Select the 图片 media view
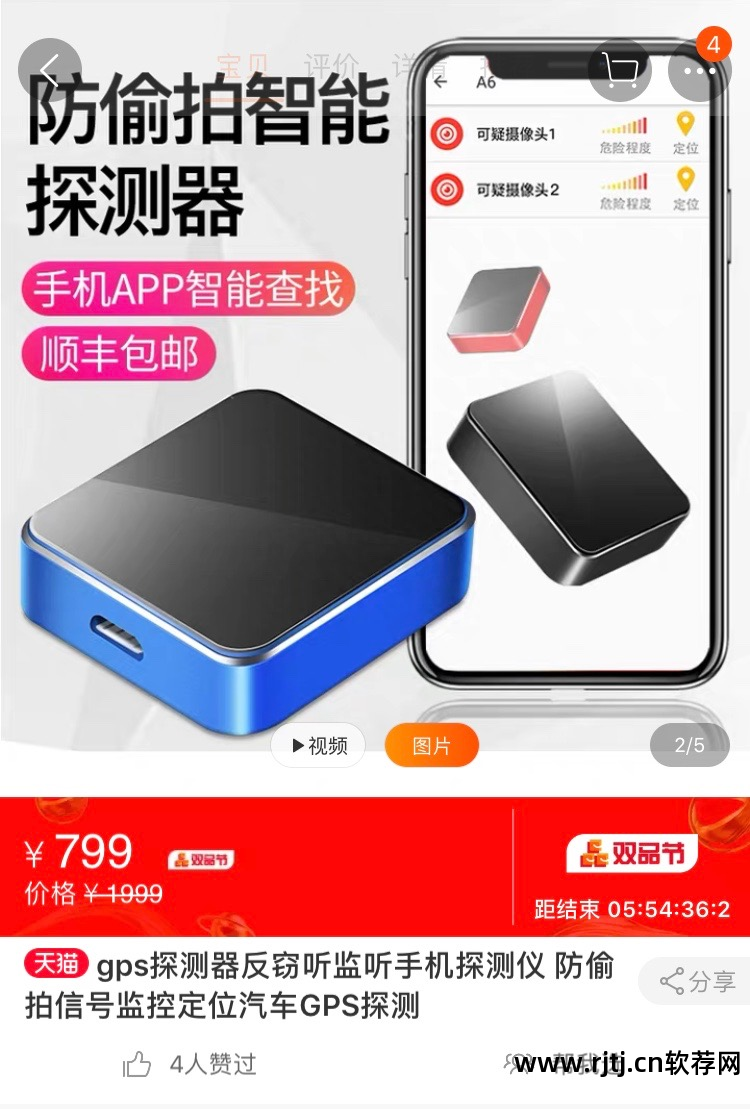Image resolution: width=750 pixels, height=1109 pixels. (432, 746)
